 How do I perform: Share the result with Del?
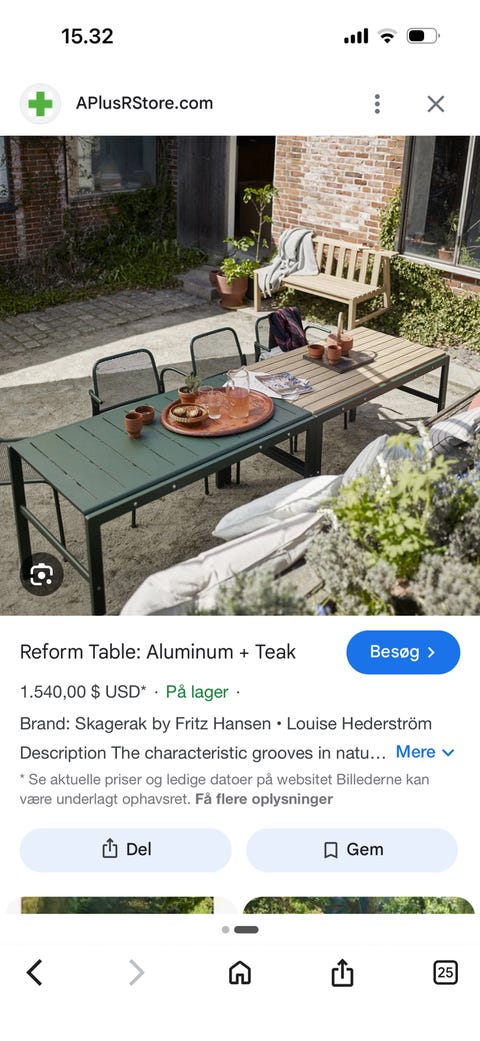click(125, 849)
